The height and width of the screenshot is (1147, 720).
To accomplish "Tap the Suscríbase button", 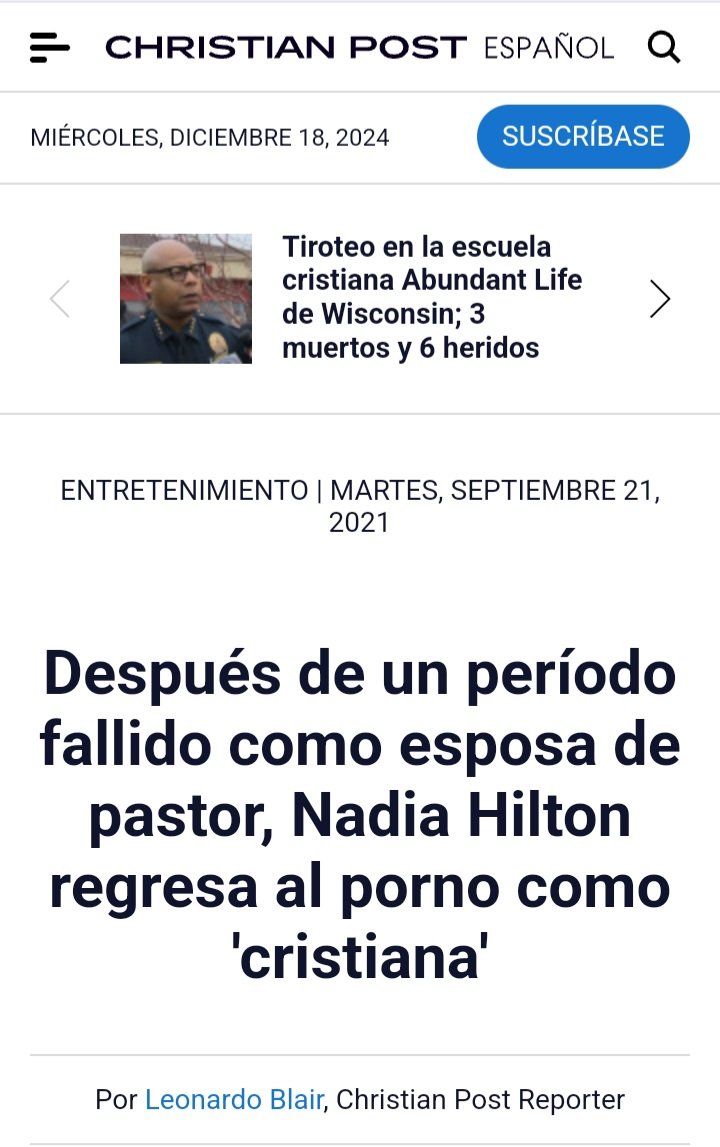I will (x=583, y=136).
